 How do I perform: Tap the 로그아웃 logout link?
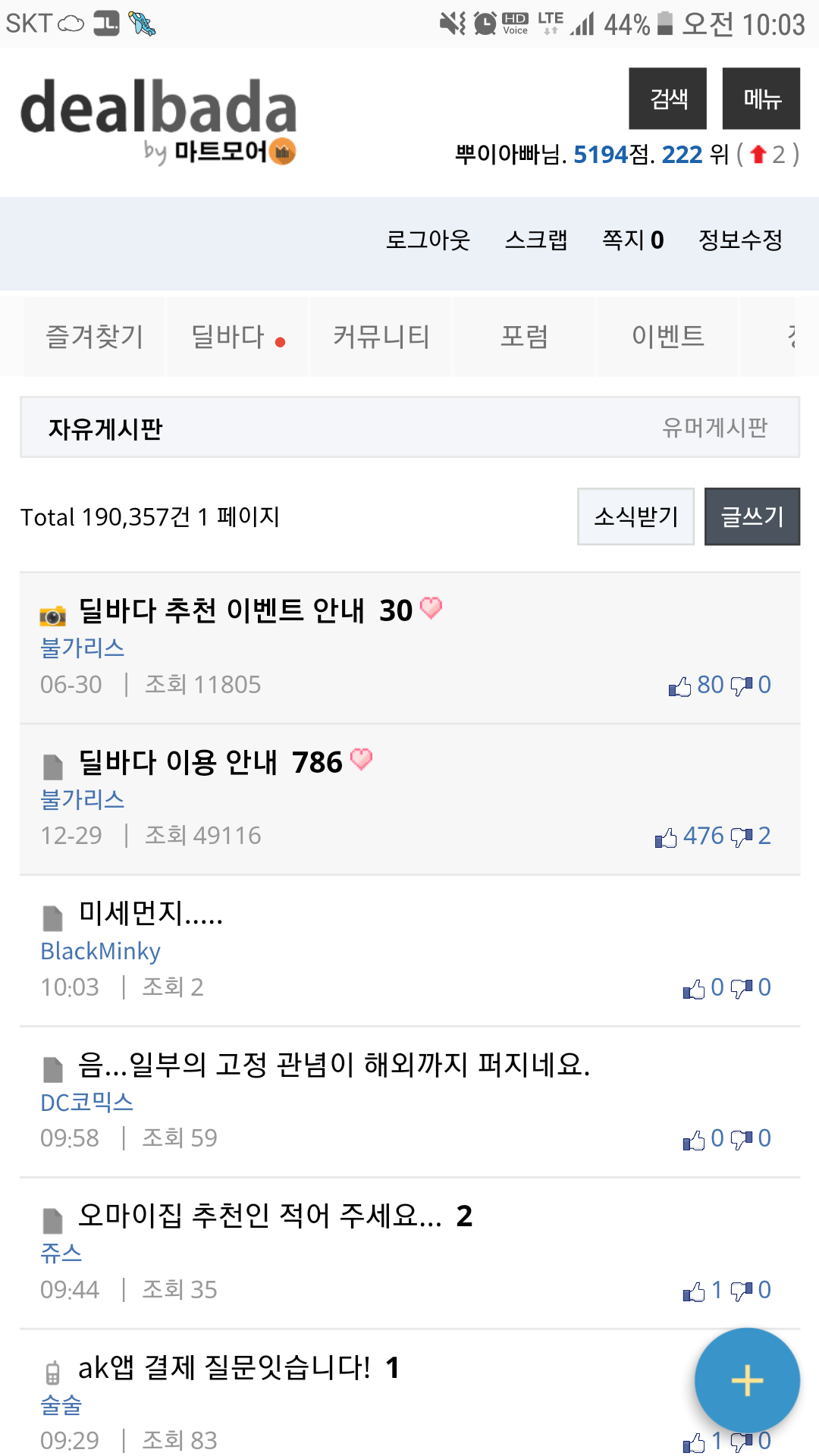(x=428, y=240)
